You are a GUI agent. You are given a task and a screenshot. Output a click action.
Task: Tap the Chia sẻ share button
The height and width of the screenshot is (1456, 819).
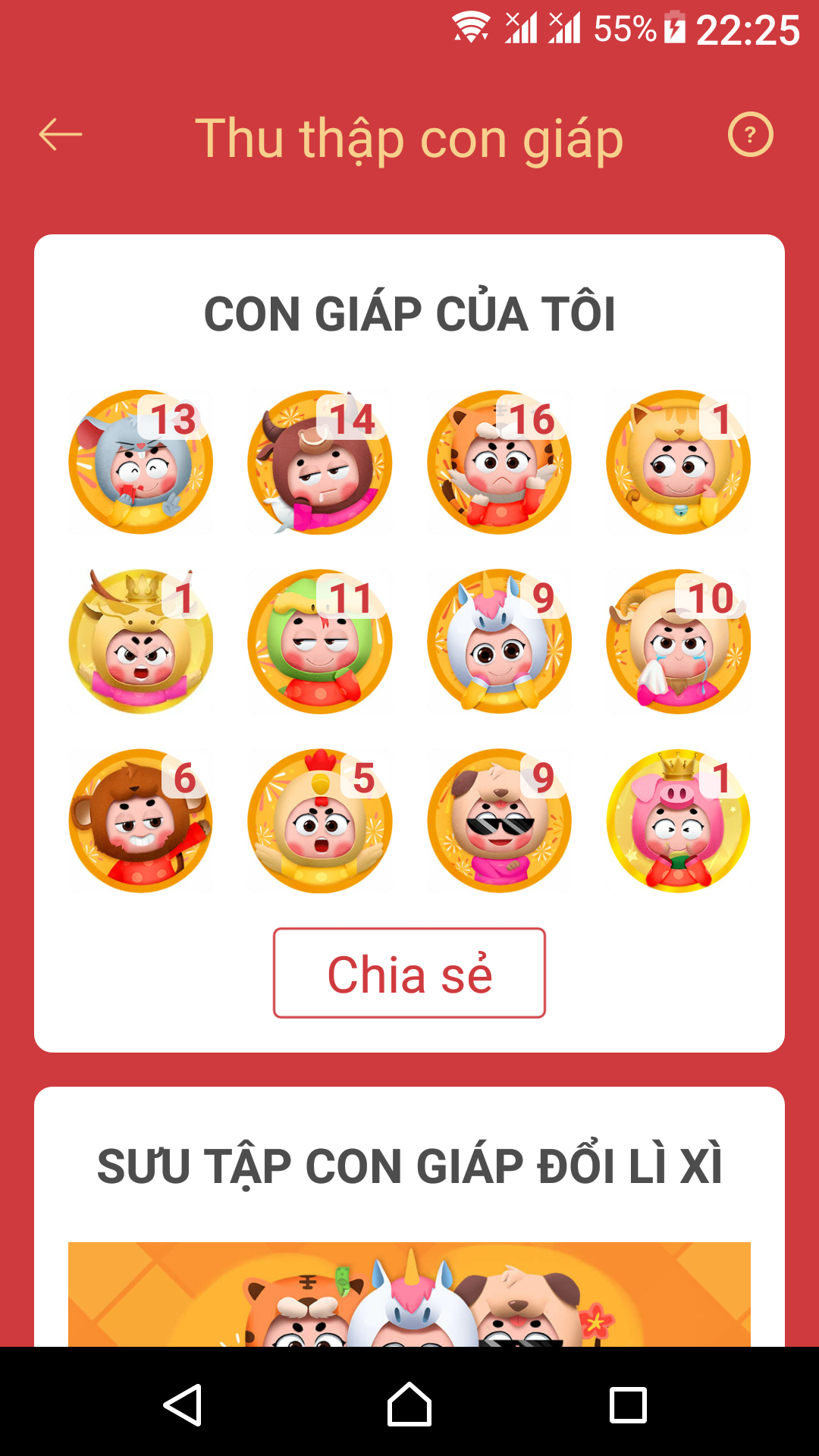[409, 973]
